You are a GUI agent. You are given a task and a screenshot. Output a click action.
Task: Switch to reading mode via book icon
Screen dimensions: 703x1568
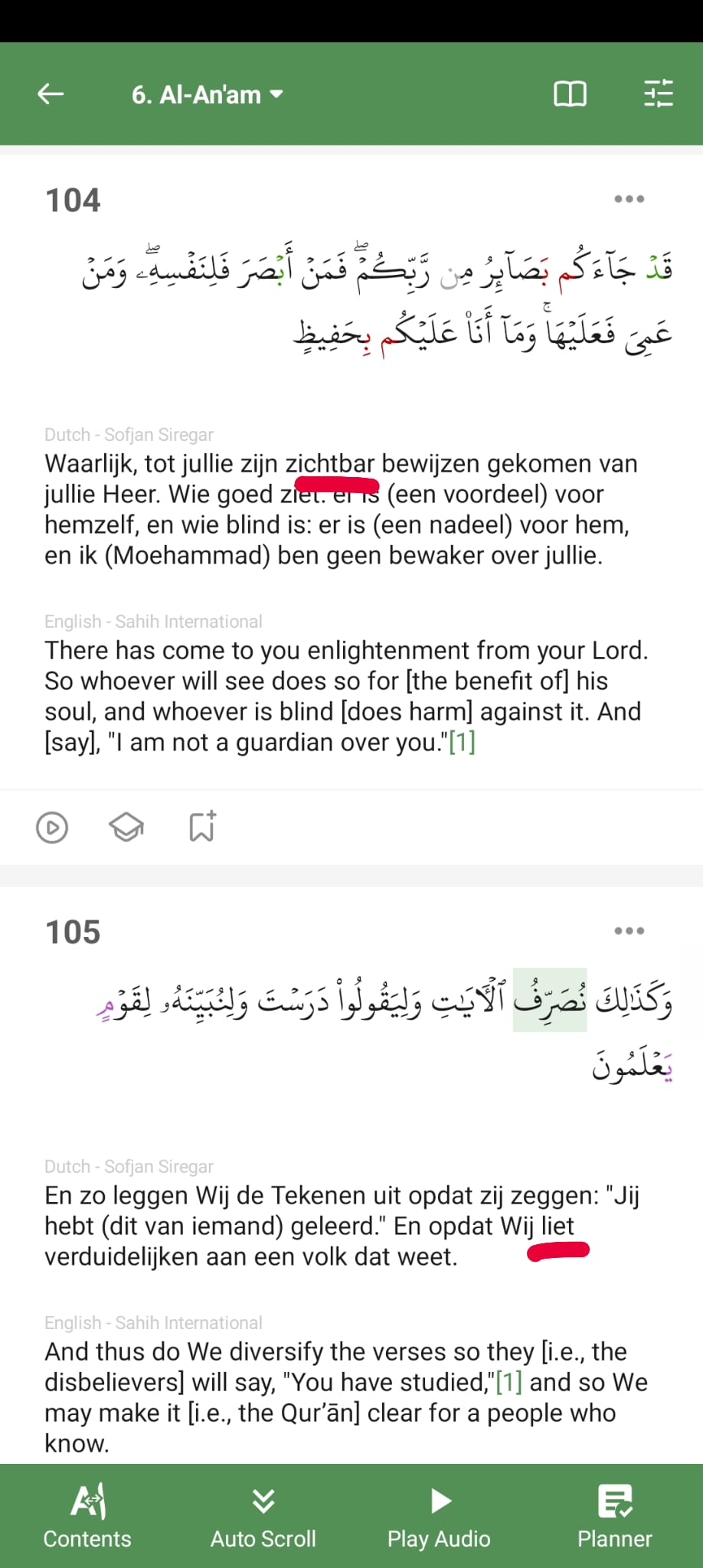pyautogui.click(x=570, y=94)
